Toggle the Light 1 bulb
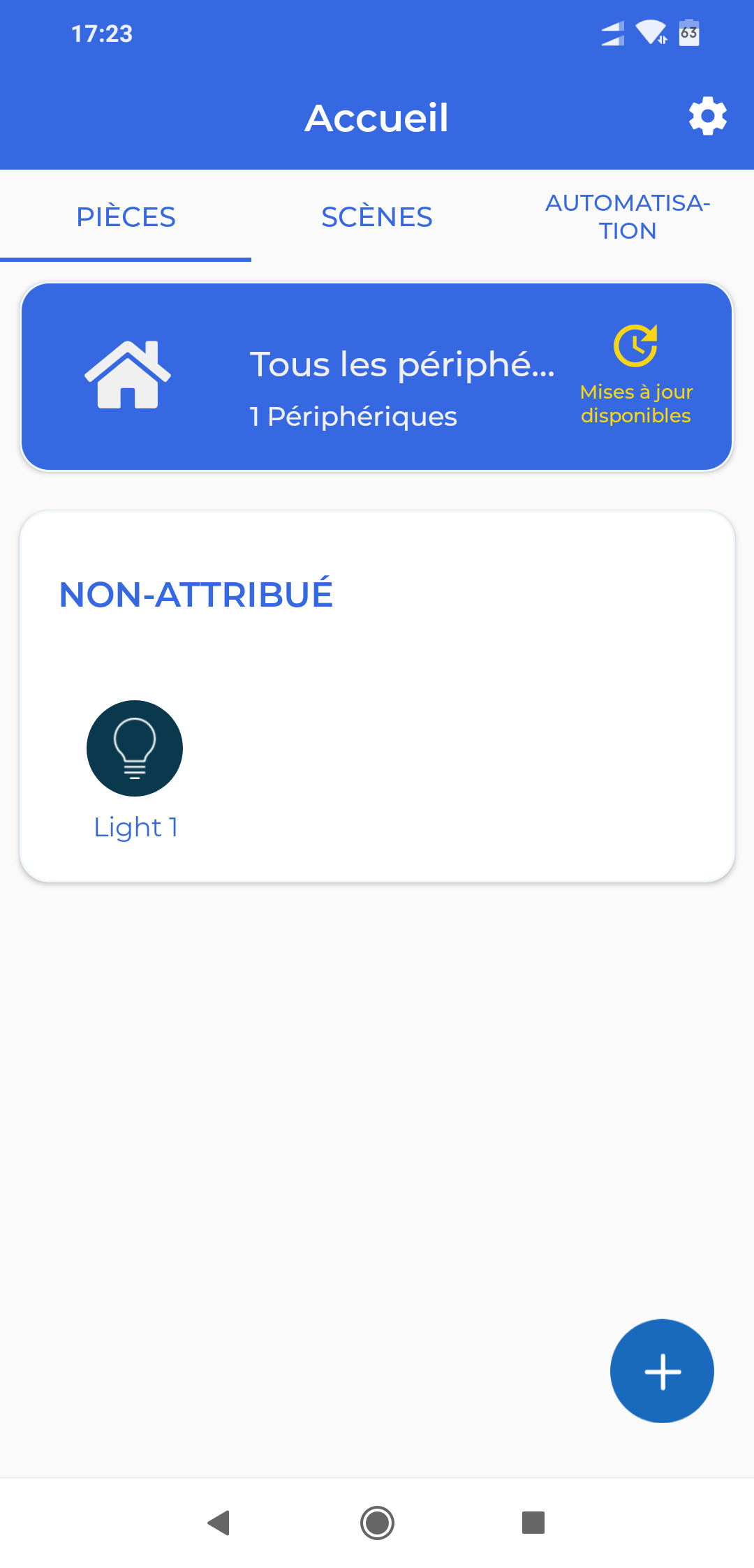 [135, 748]
